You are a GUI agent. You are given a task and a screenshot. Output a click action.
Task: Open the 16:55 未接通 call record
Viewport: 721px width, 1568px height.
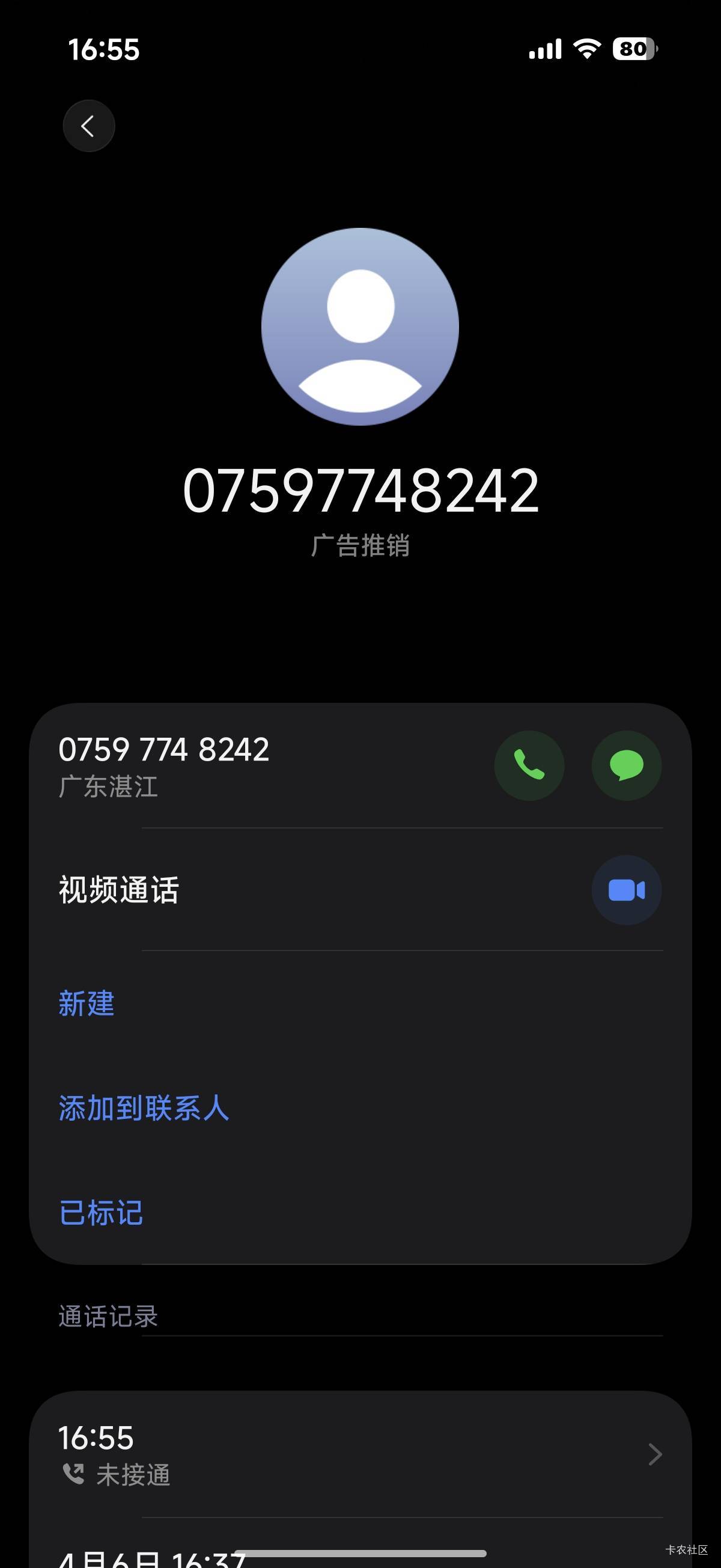tap(359, 1455)
